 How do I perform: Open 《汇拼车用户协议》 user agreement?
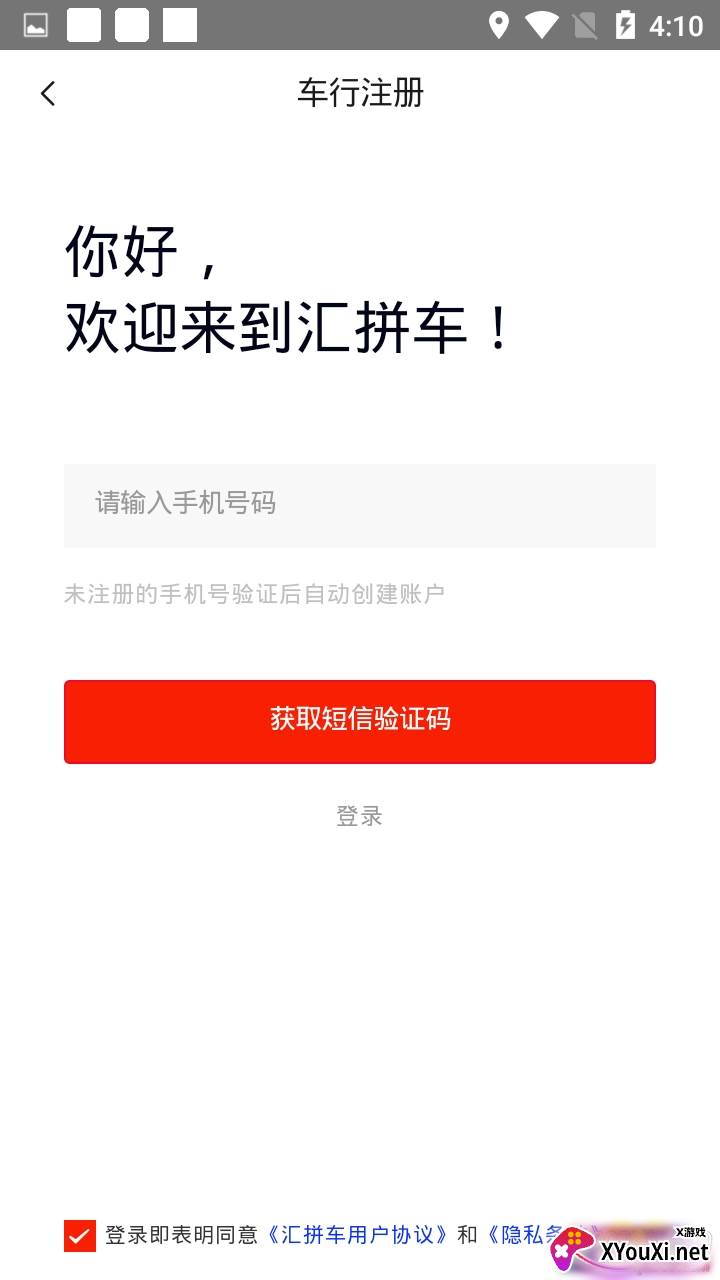pos(357,1235)
